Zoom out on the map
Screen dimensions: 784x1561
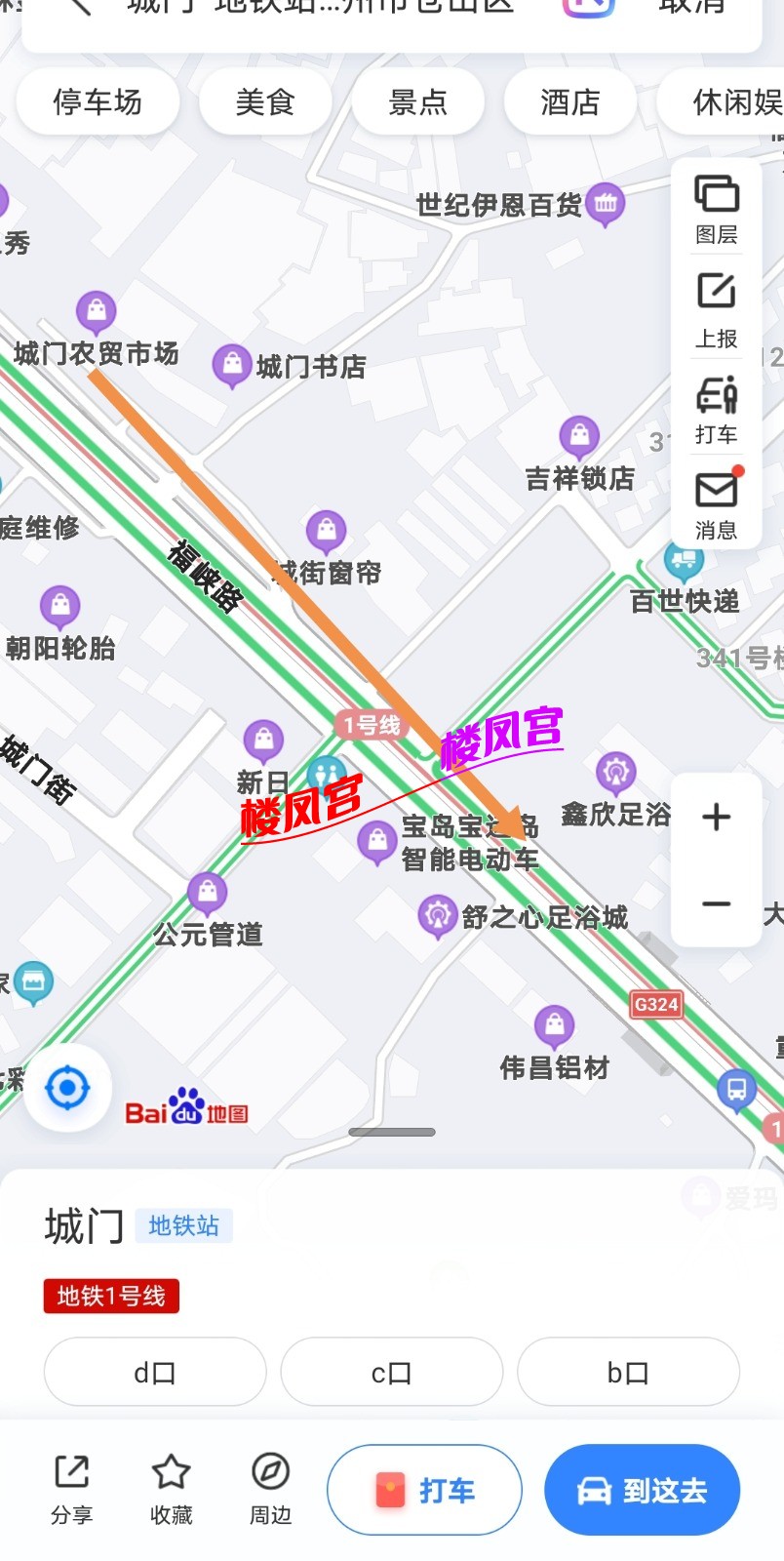pos(716,904)
